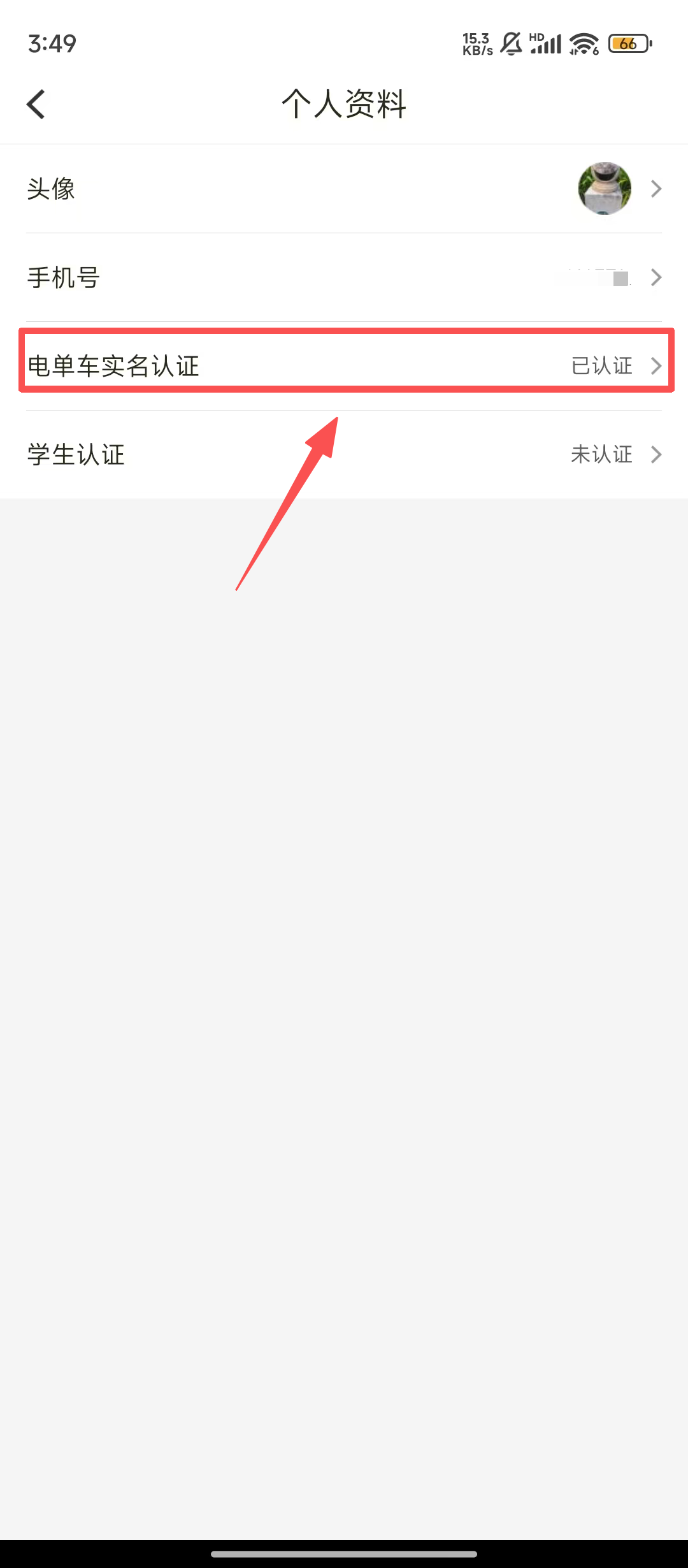Open 学生认证 student verification
The width and height of the screenshot is (688, 1568).
pos(344,454)
